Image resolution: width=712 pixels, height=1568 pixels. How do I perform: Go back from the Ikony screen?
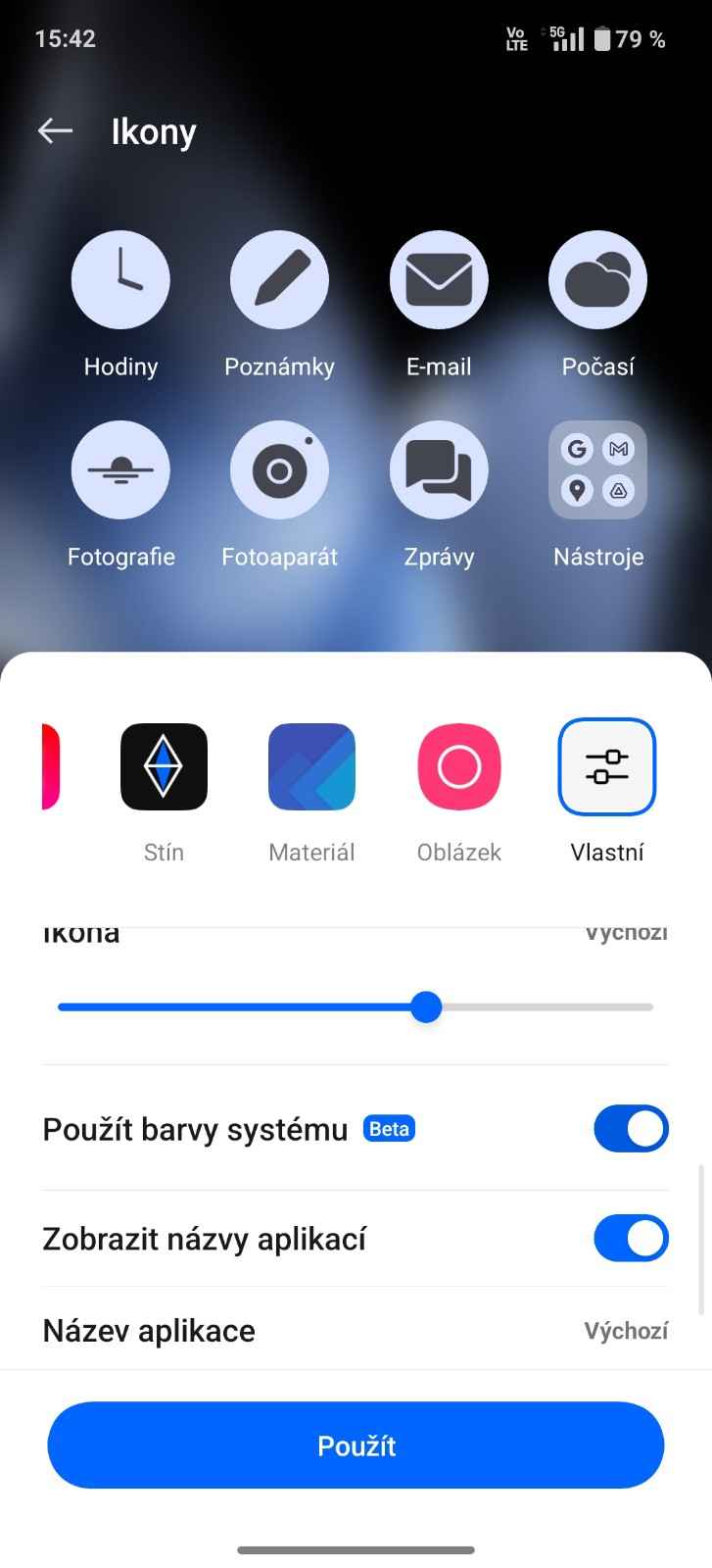[x=56, y=130]
